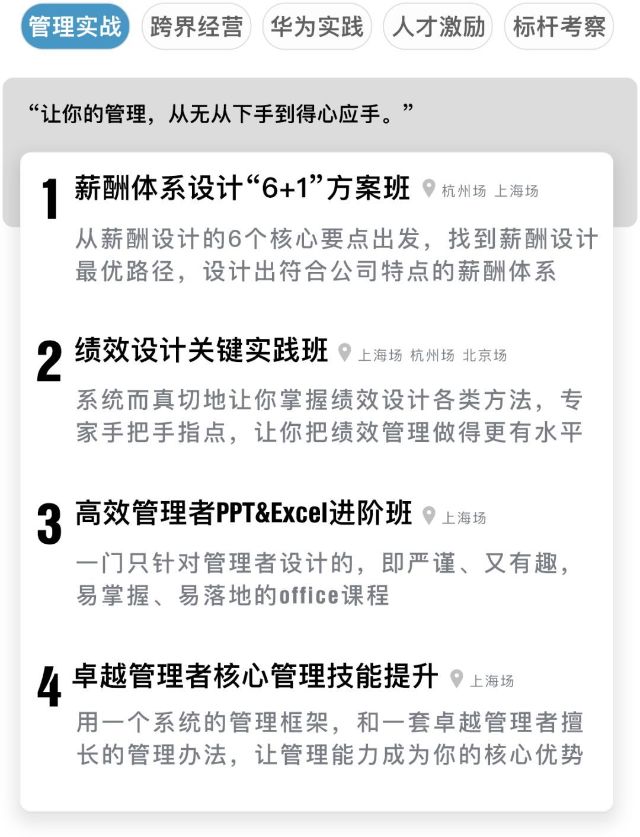Open the 华为实践 tab
The height and width of the screenshot is (837, 640).
317,27
